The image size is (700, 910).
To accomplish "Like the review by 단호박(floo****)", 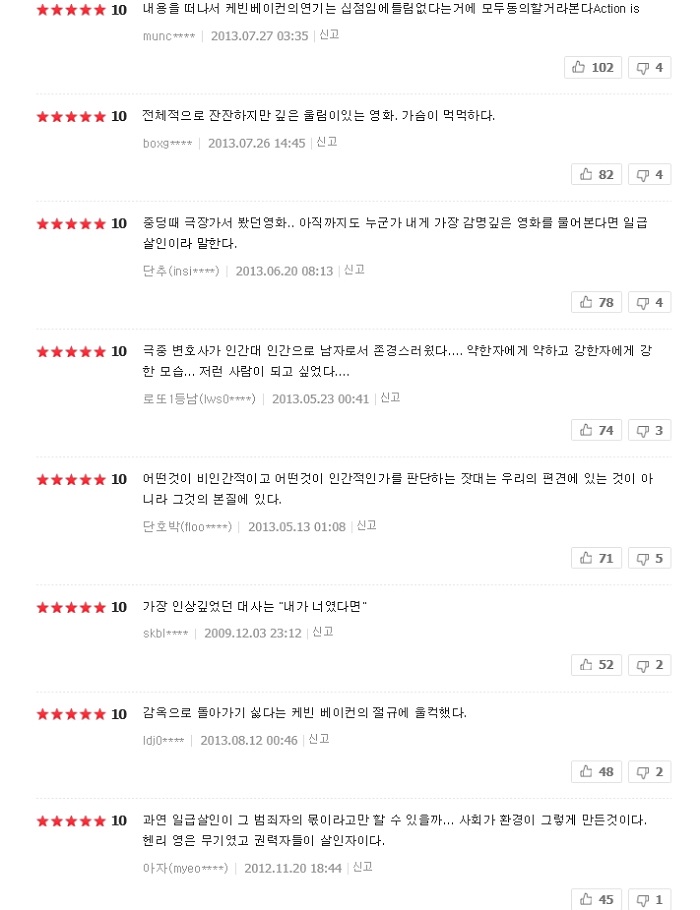I will (596, 558).
